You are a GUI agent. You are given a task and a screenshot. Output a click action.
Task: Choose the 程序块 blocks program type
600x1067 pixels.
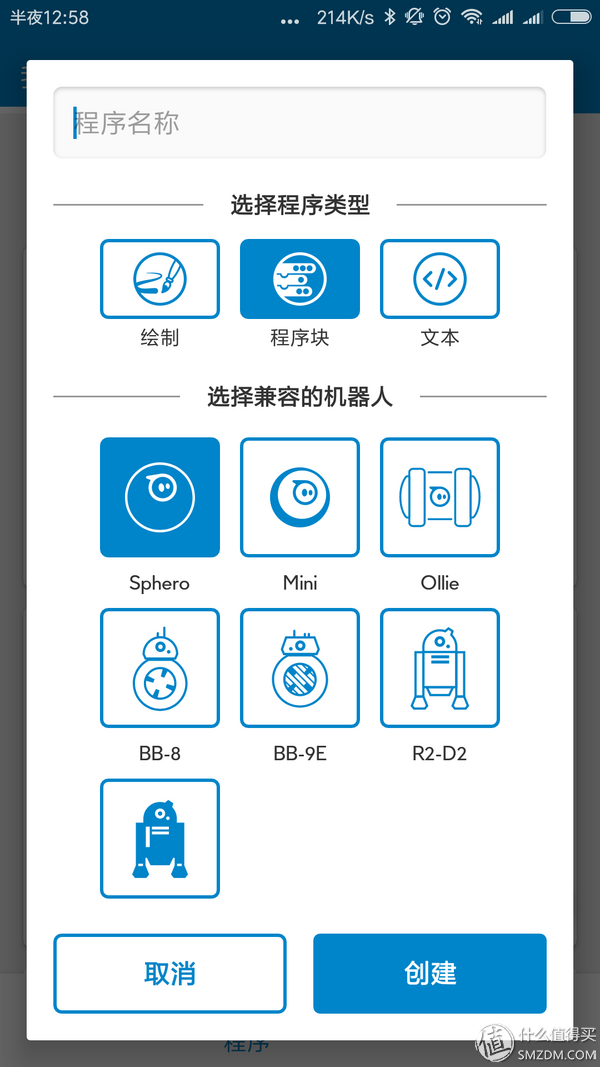300,279
